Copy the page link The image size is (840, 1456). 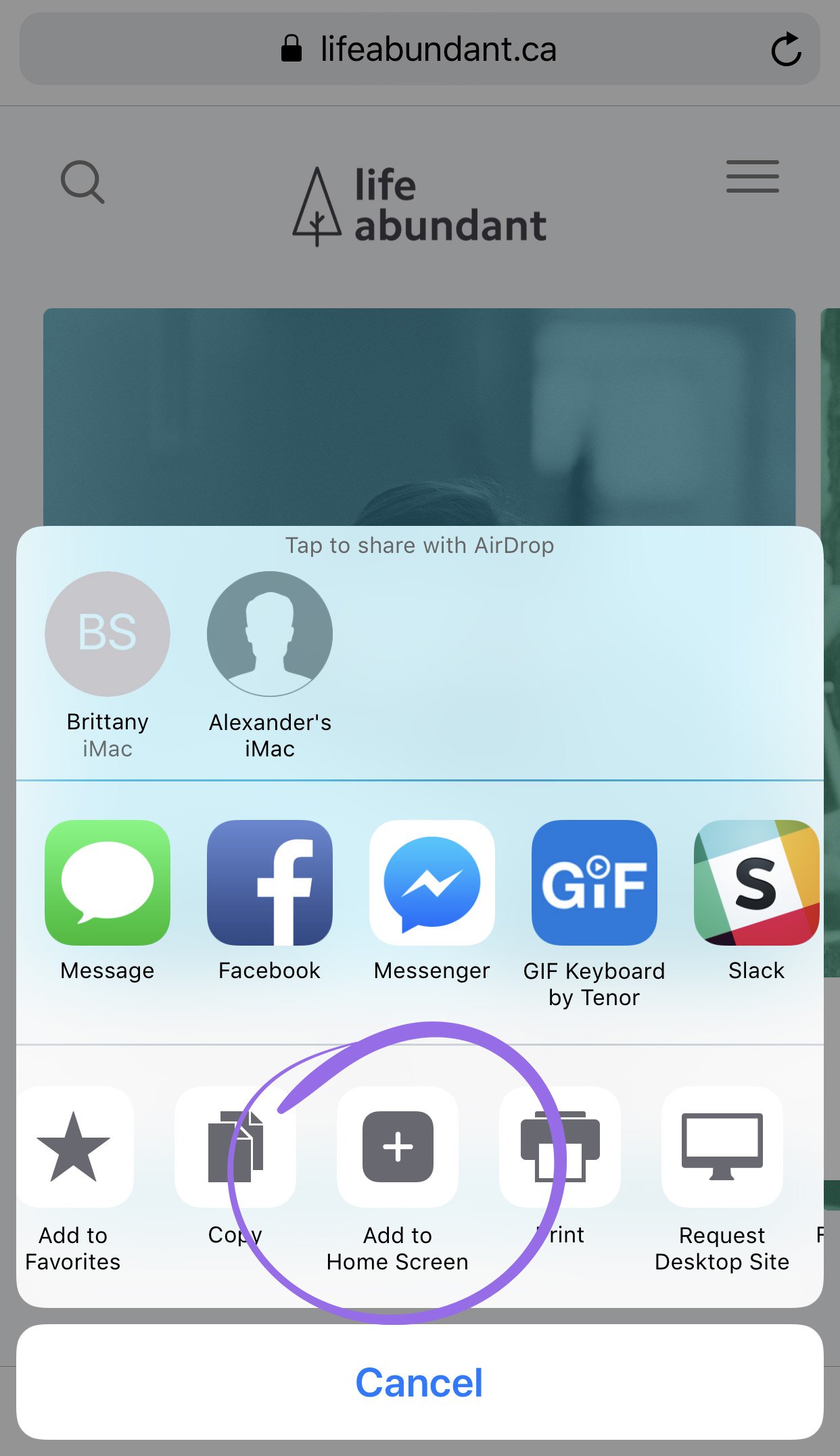click(x=235, y=1147)
